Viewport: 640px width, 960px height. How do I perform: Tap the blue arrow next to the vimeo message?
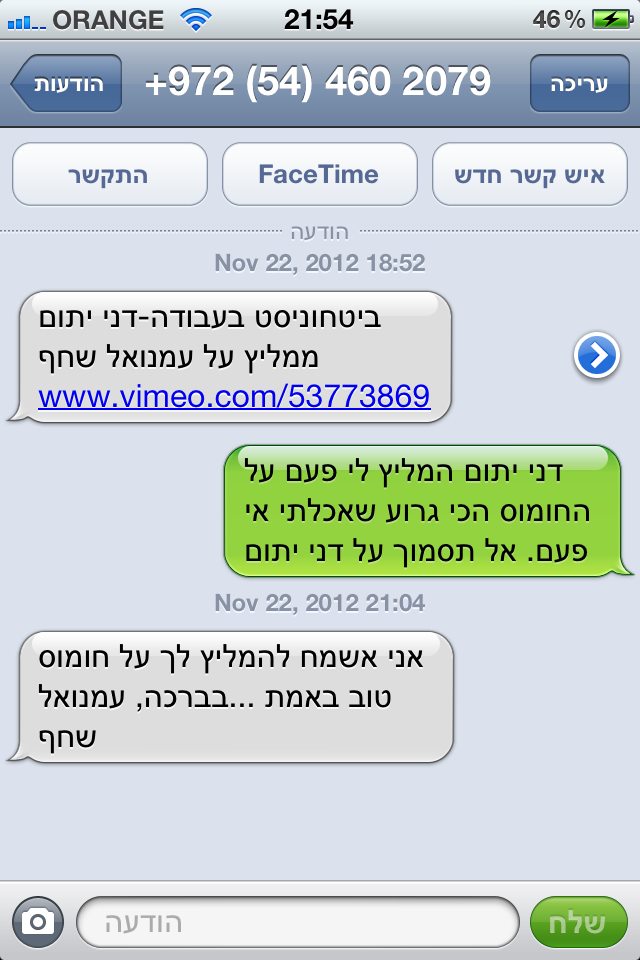tap(597, 355)
